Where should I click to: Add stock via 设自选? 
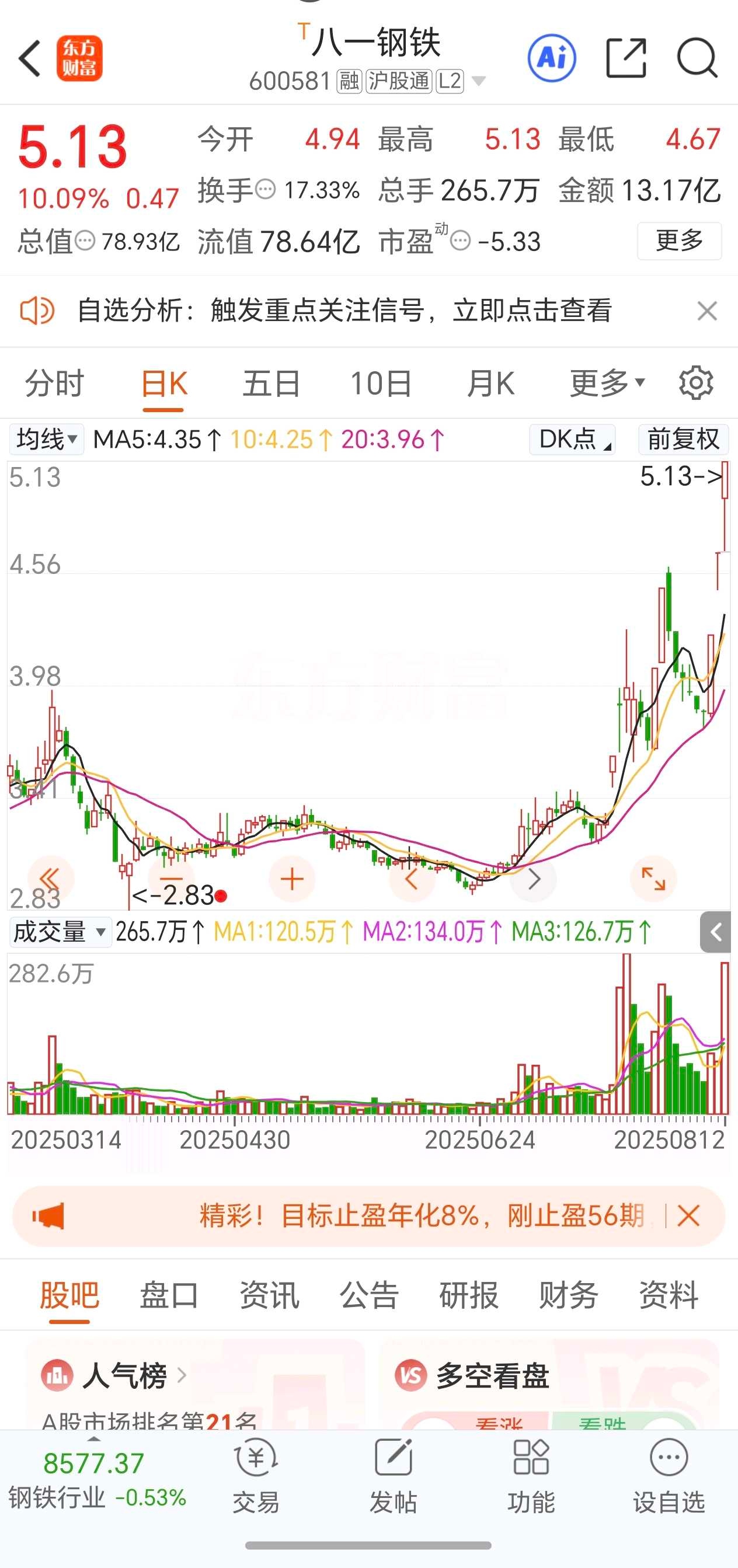[x=669, y=1476]
